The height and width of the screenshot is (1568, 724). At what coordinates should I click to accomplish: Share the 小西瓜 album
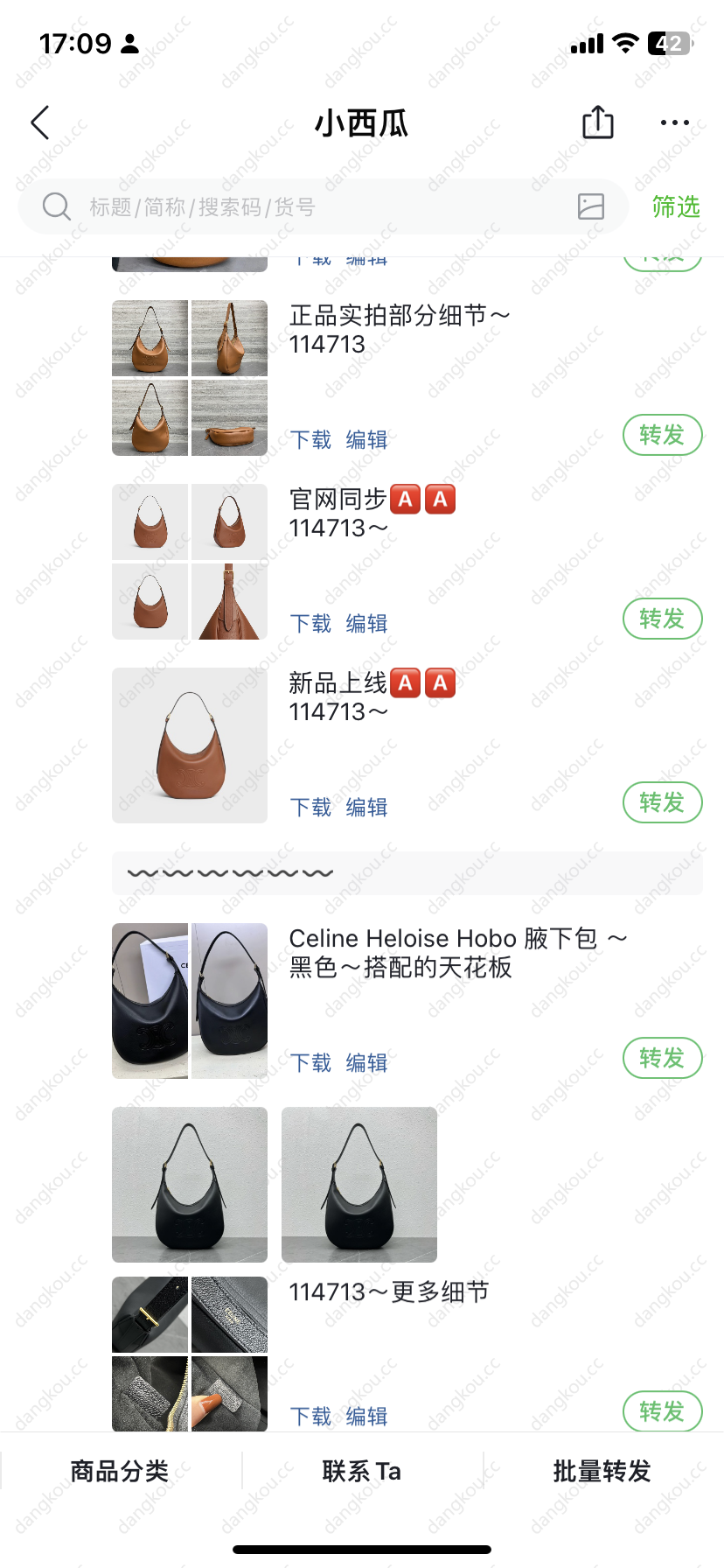(x=598, y=122)
